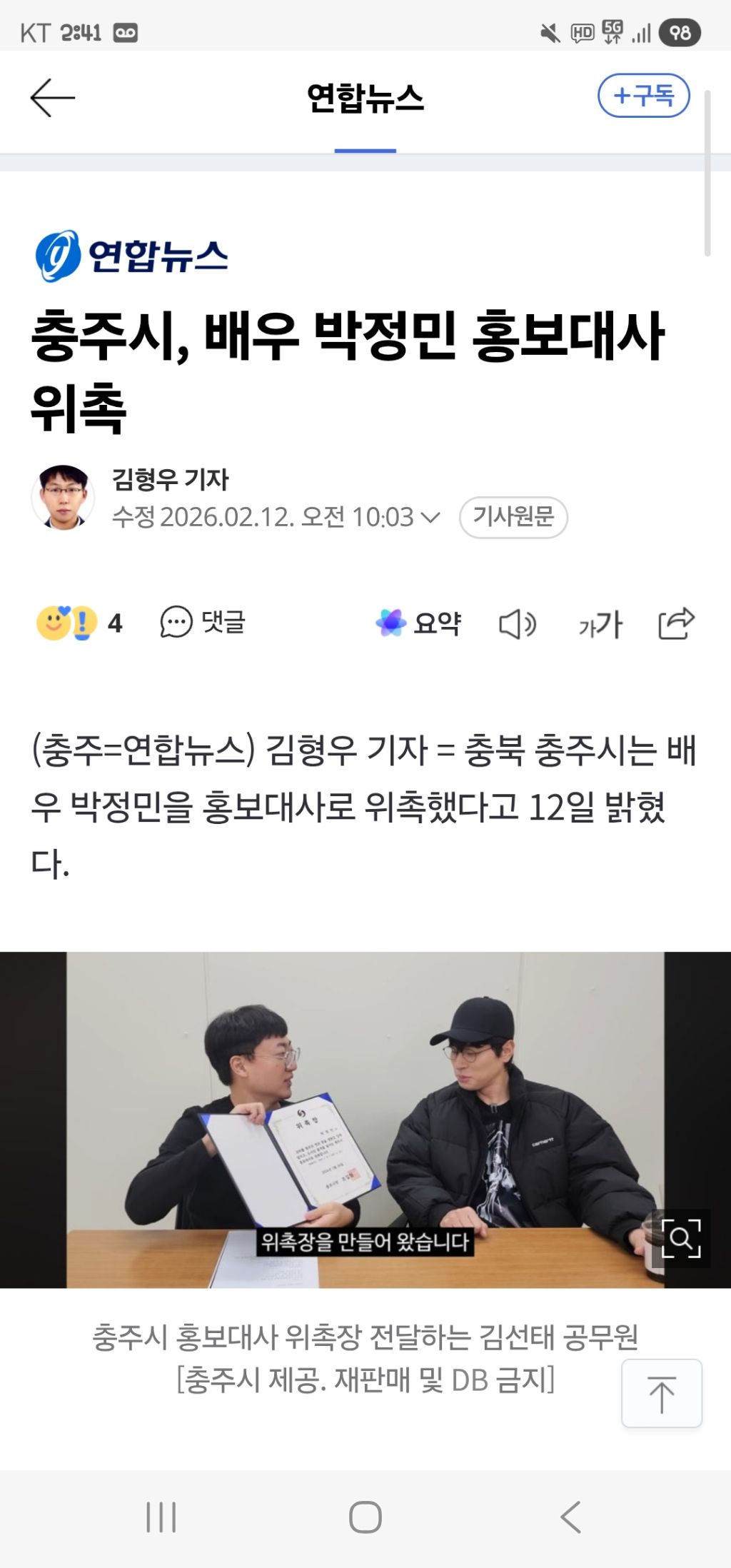Subscribe with the +구독 button
This screenshot has width=731, height=1568.
(644, 96)
